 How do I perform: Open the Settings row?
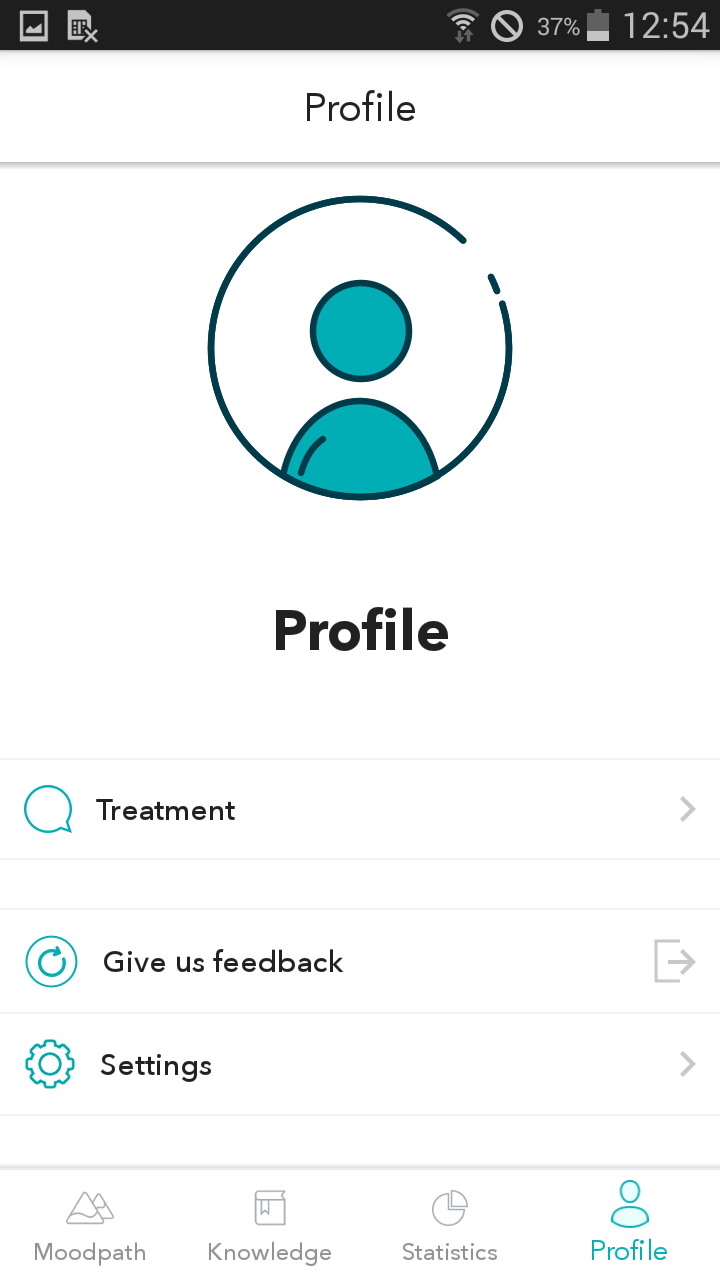360,1064
